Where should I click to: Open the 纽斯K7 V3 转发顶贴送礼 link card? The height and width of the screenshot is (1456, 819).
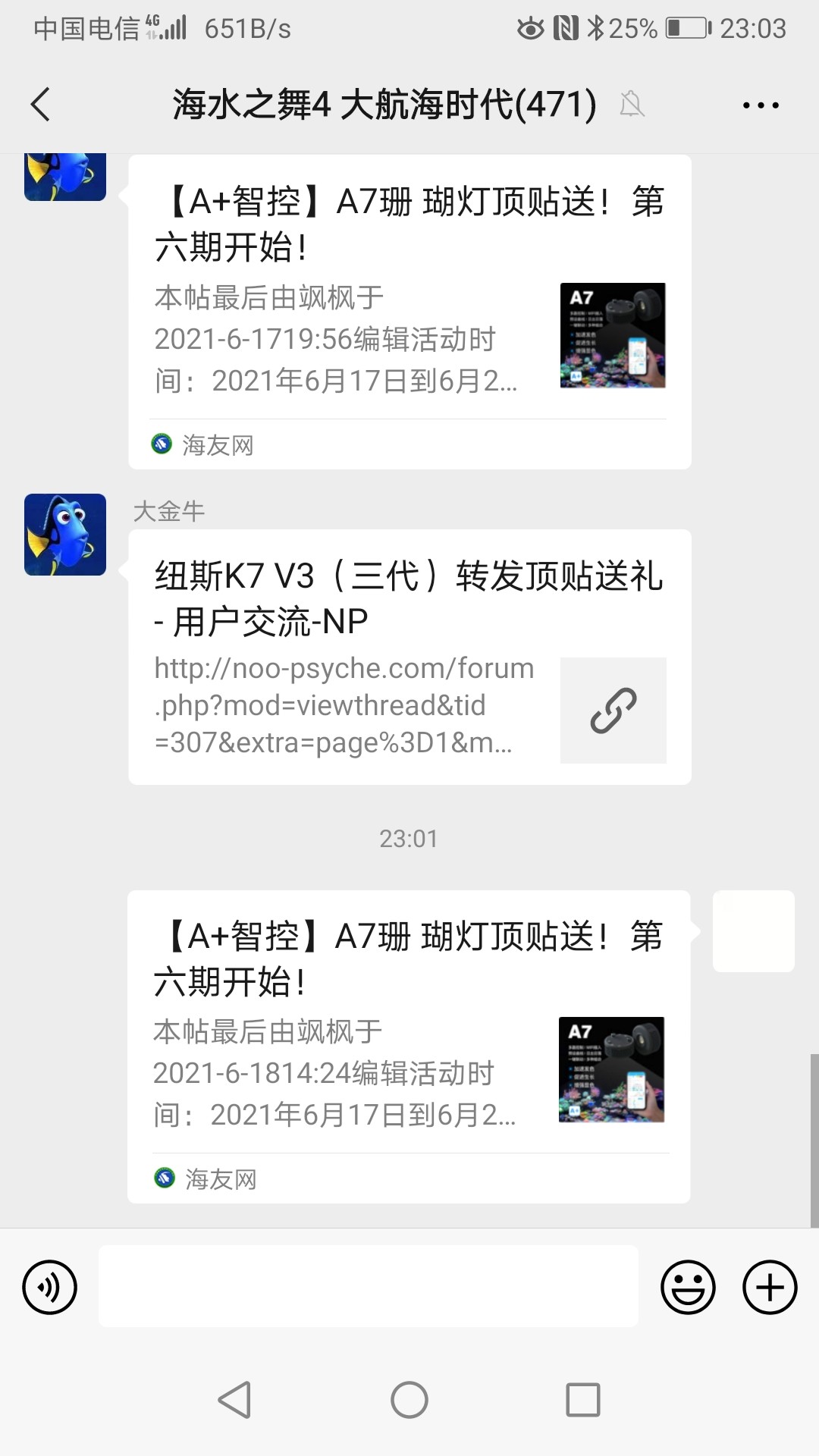tap(409, 657)
